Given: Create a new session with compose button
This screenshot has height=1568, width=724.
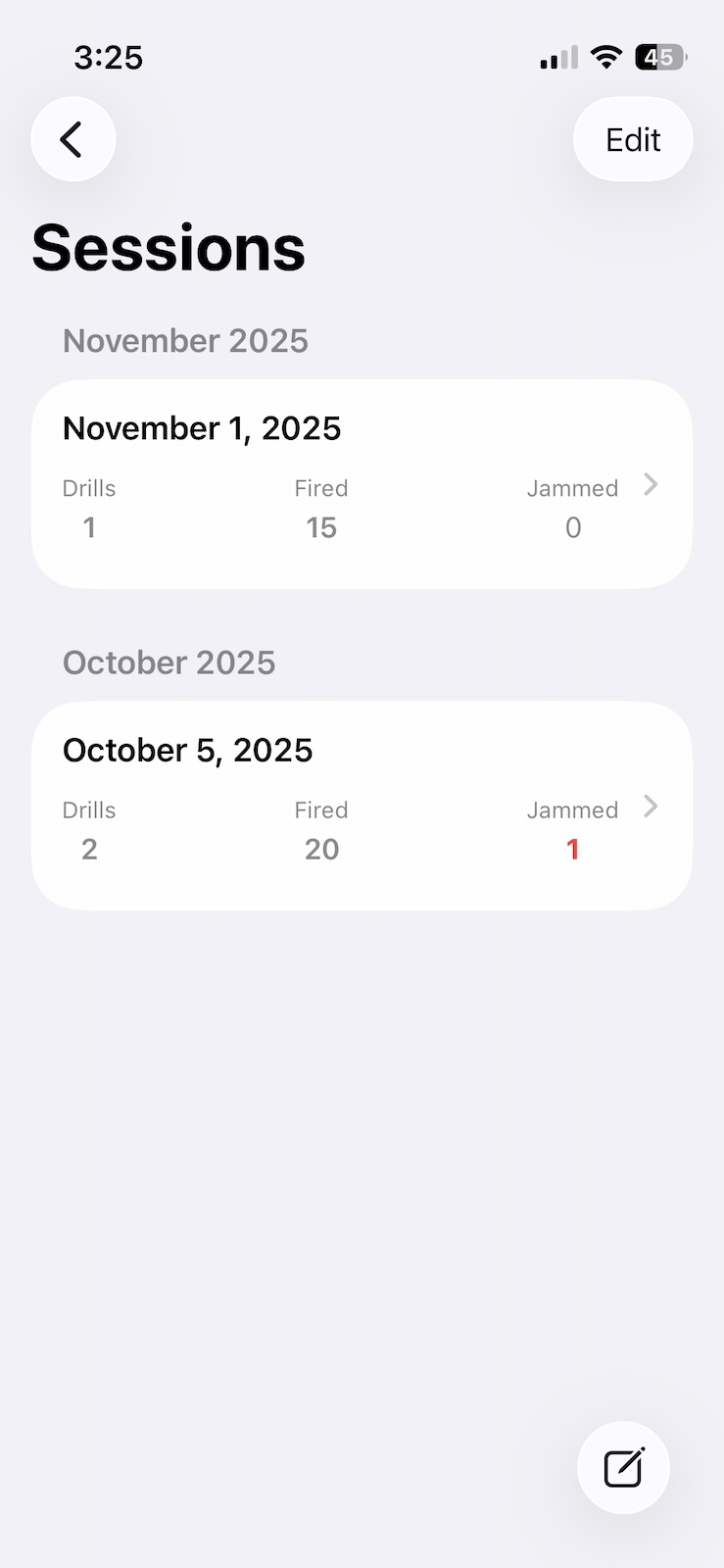Looking at the screenshot, I should click(x=623, y=1467).
